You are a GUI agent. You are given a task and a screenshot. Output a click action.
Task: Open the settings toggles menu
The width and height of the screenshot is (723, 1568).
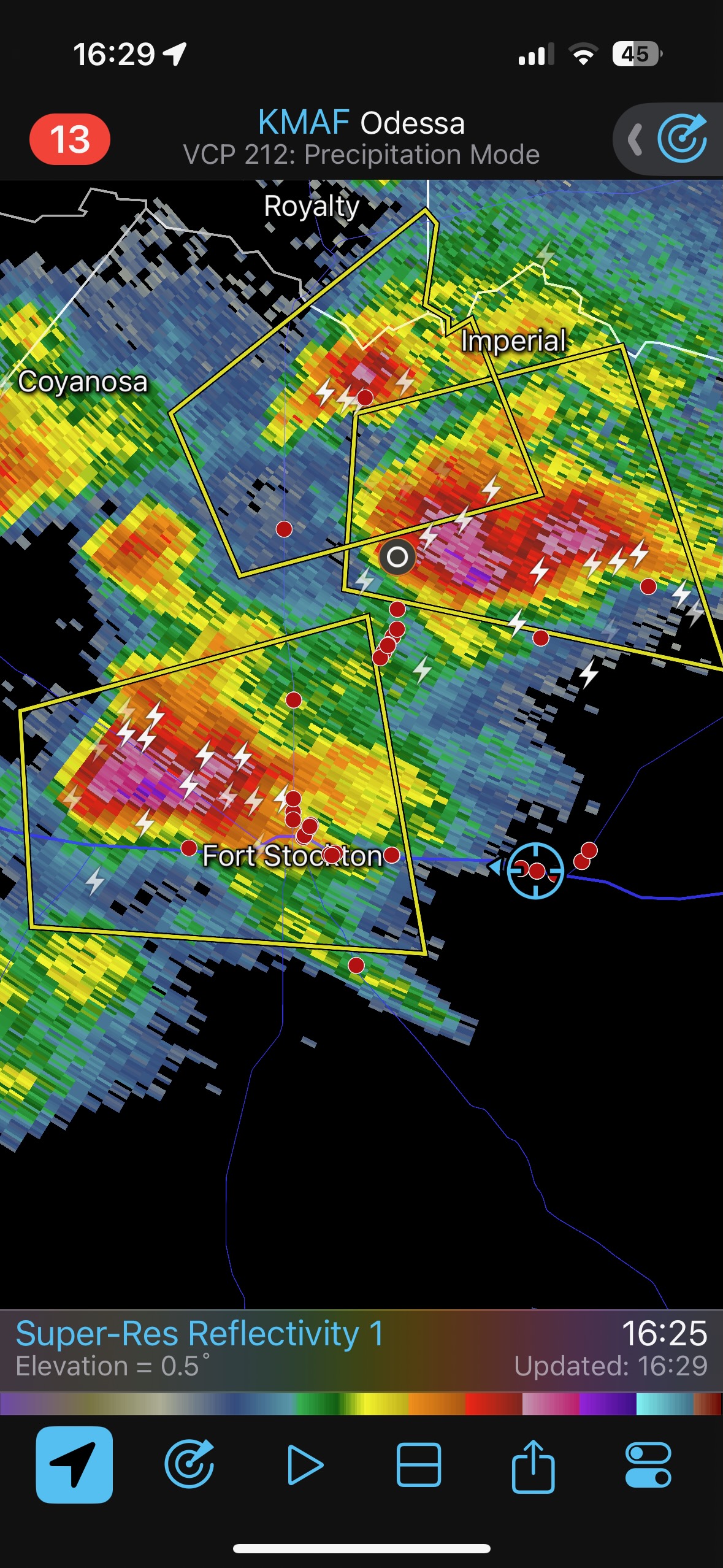pyautogui.click(x=648, y=1465)
